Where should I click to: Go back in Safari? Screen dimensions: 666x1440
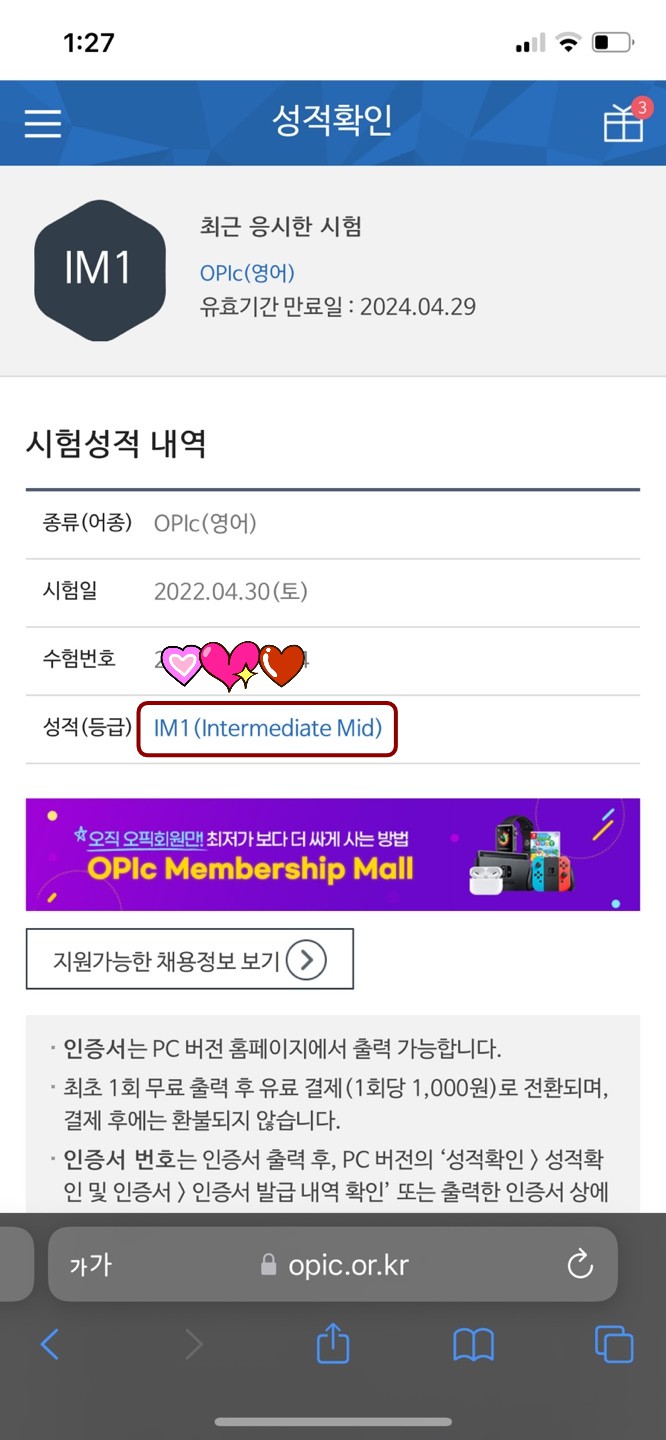pos(50,1345)
